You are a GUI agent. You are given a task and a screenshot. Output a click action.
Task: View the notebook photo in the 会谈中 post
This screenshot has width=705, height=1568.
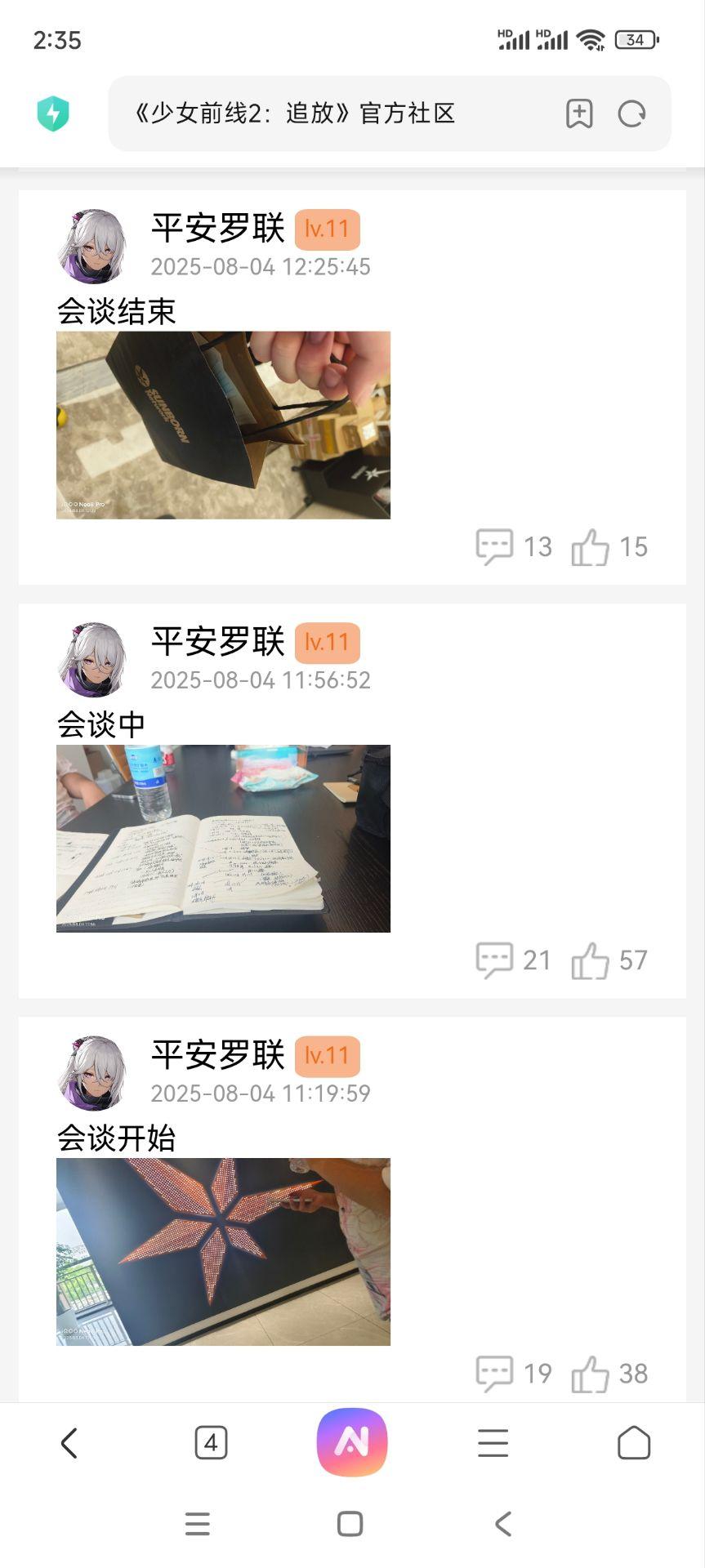click(x=223, y=838)
